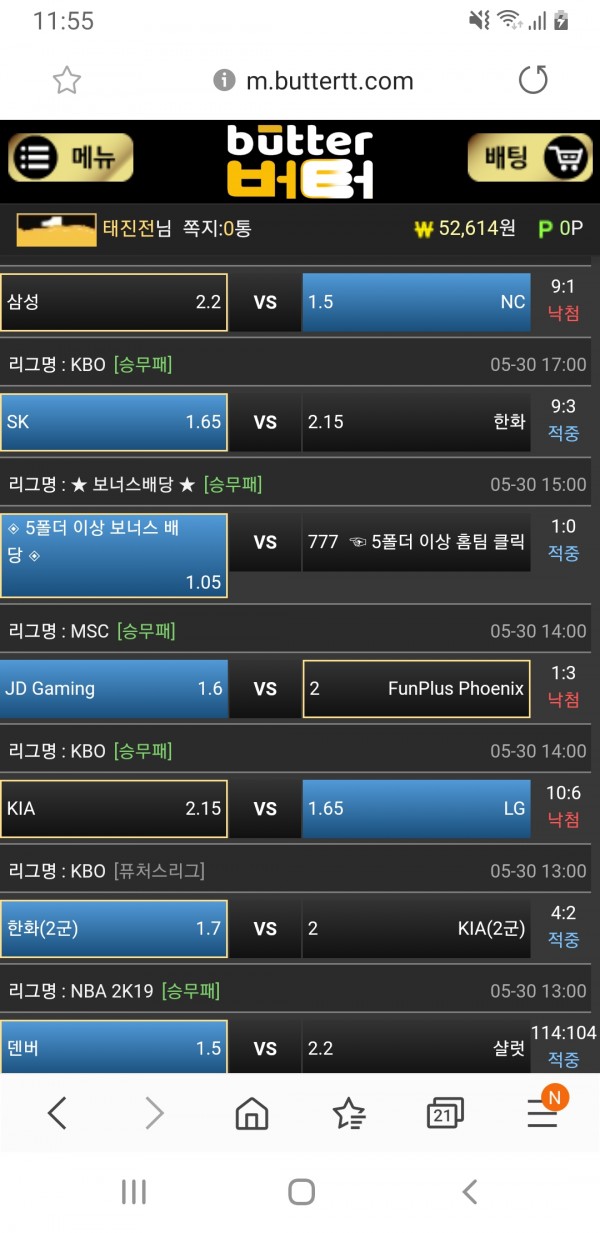Select JD Gaming at odds 1.6
The image size is (600, 1233).
pyautogui.click(x=114, y=688)
